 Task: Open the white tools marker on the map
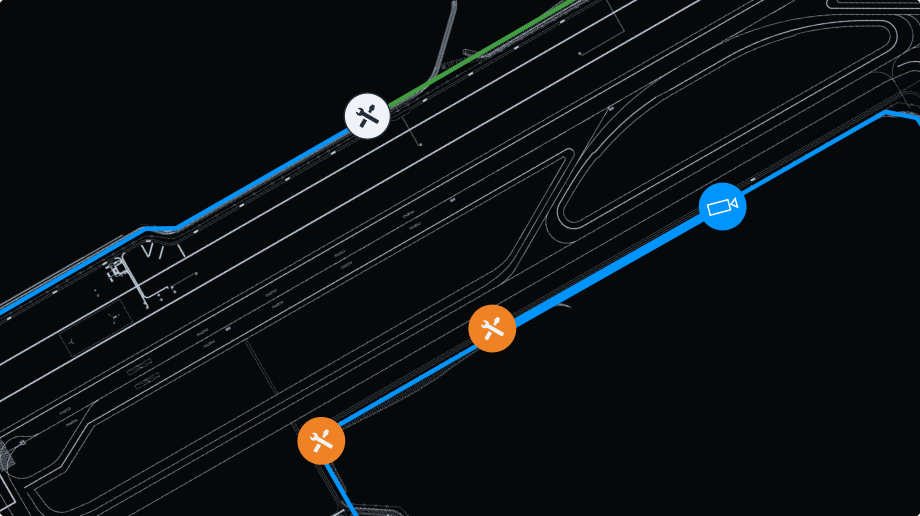pos(367,116)
